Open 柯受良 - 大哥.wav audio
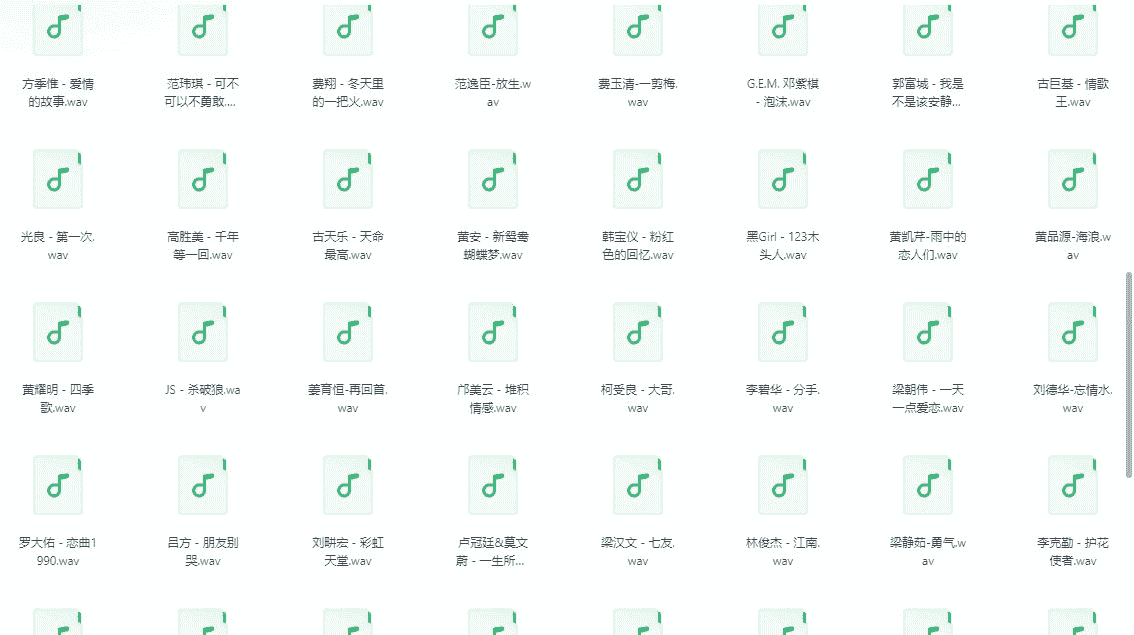The width and height of the screenshot is (1134, 635). [638, 333]
